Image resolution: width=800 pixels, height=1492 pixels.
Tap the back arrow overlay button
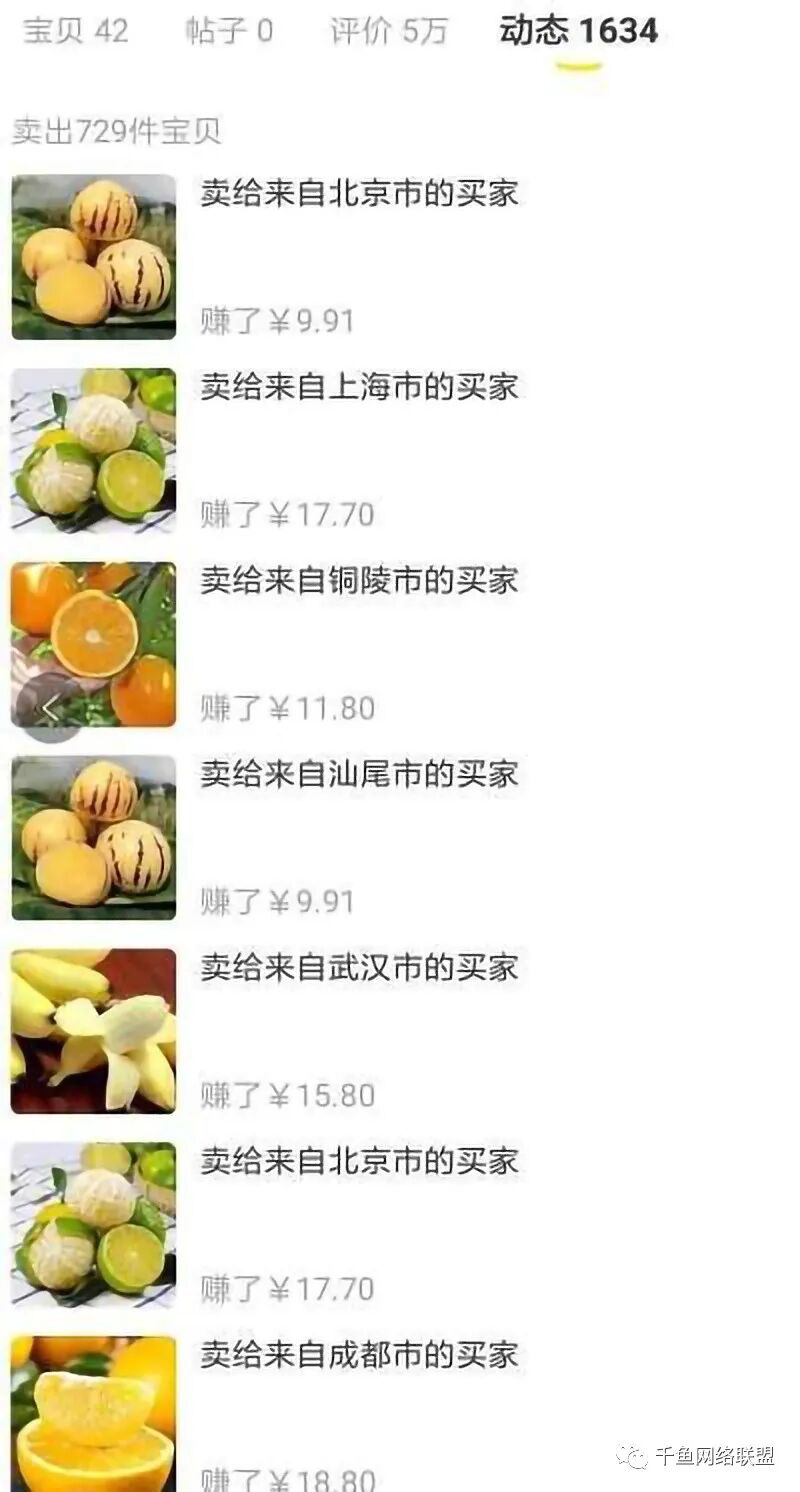click(x=49, y=708)
